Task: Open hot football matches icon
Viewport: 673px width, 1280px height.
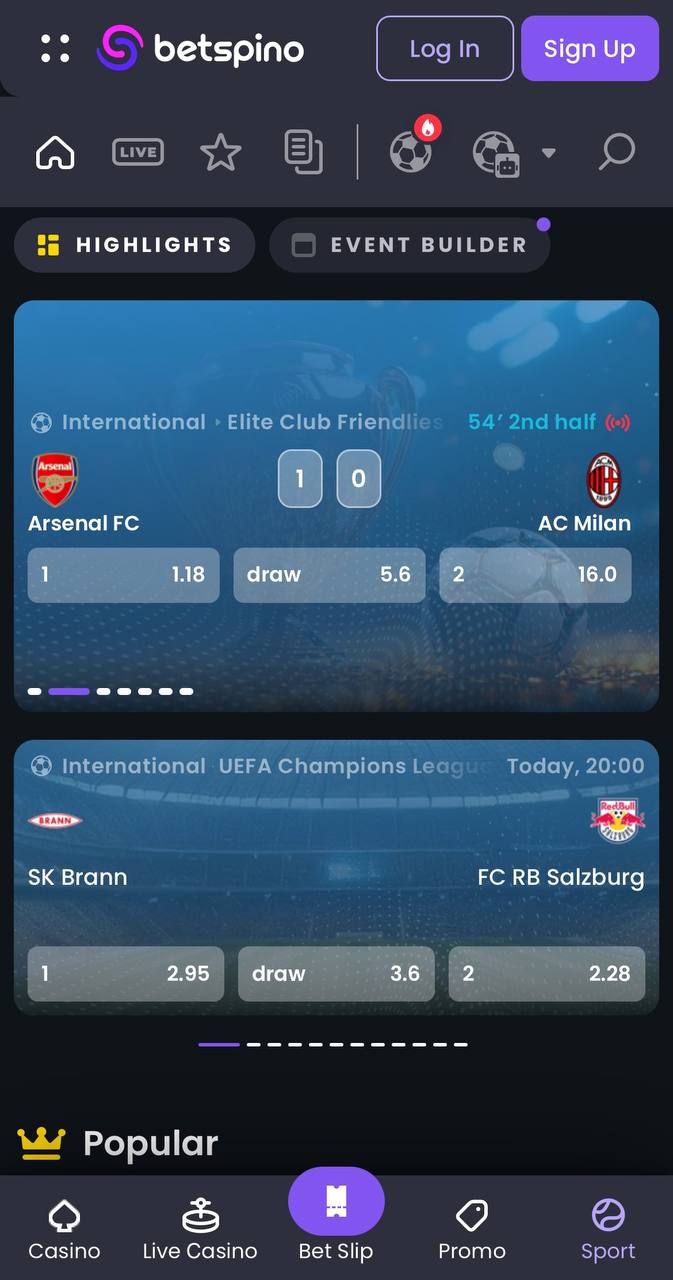Action: [411, 152]
